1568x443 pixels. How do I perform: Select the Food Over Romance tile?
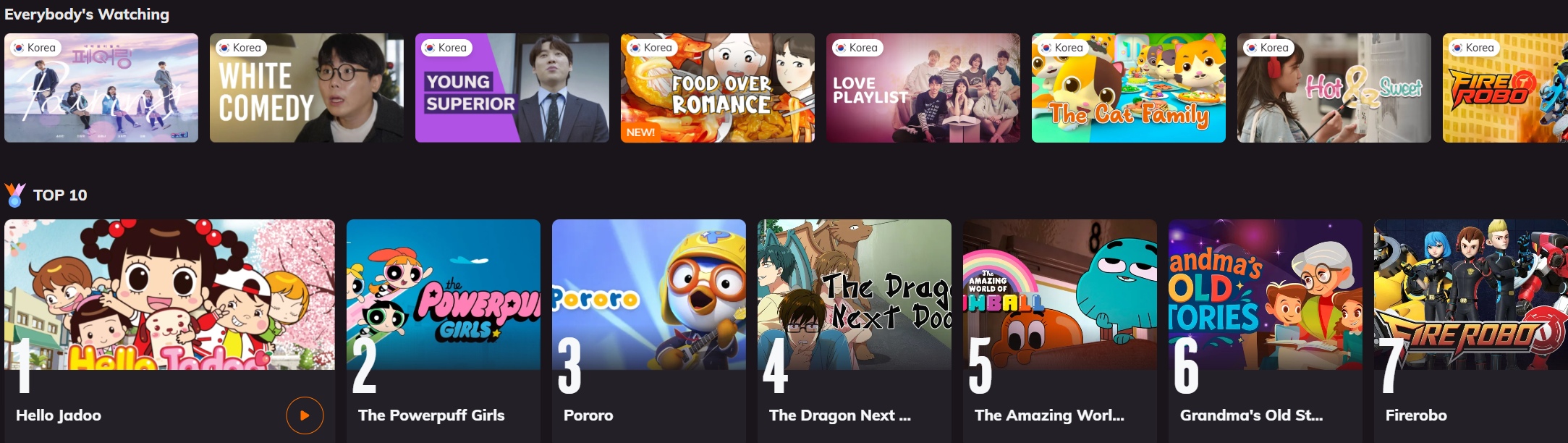[x=717, y=88]
